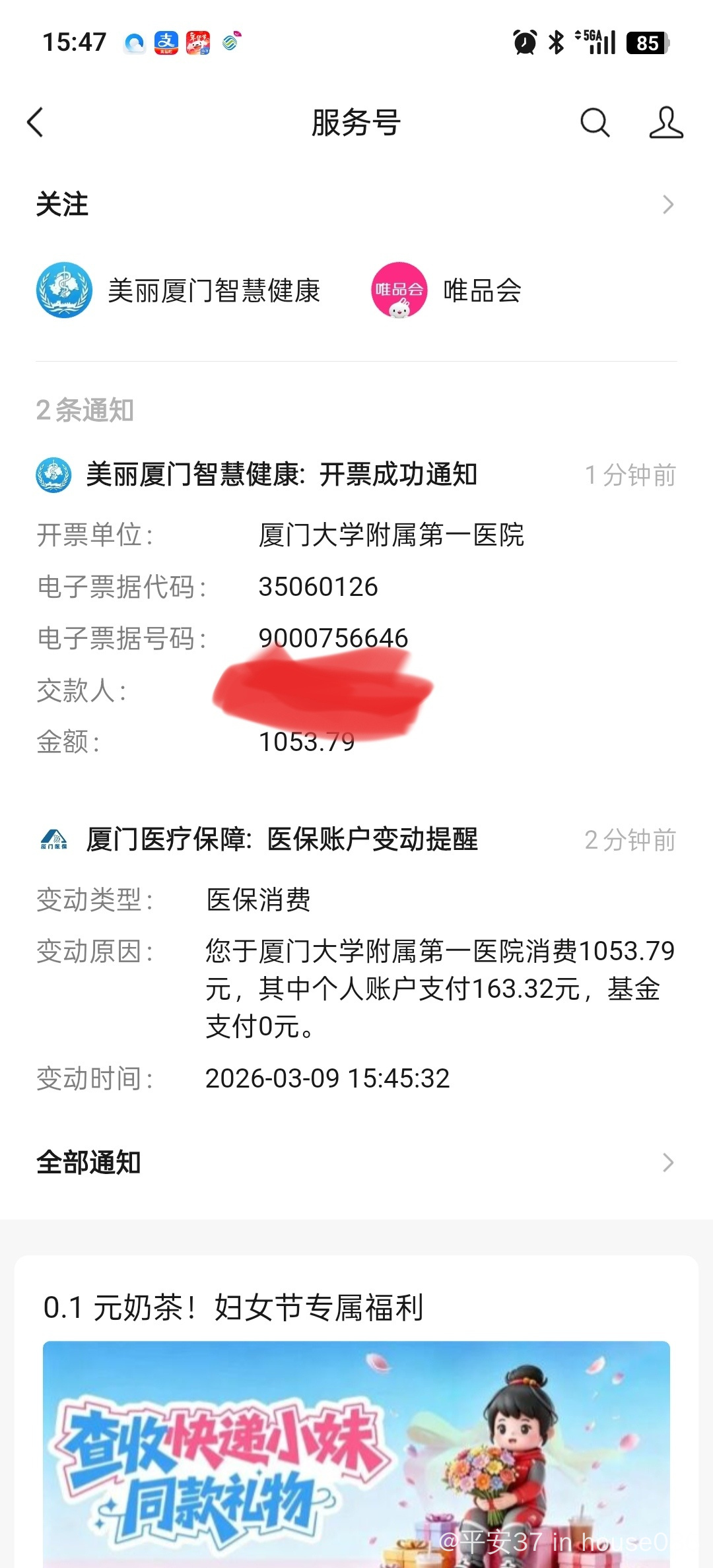The height and width of the screenshot is (1568, 713).
Task: Open the search magnifier icon
Action: (594, 123)
